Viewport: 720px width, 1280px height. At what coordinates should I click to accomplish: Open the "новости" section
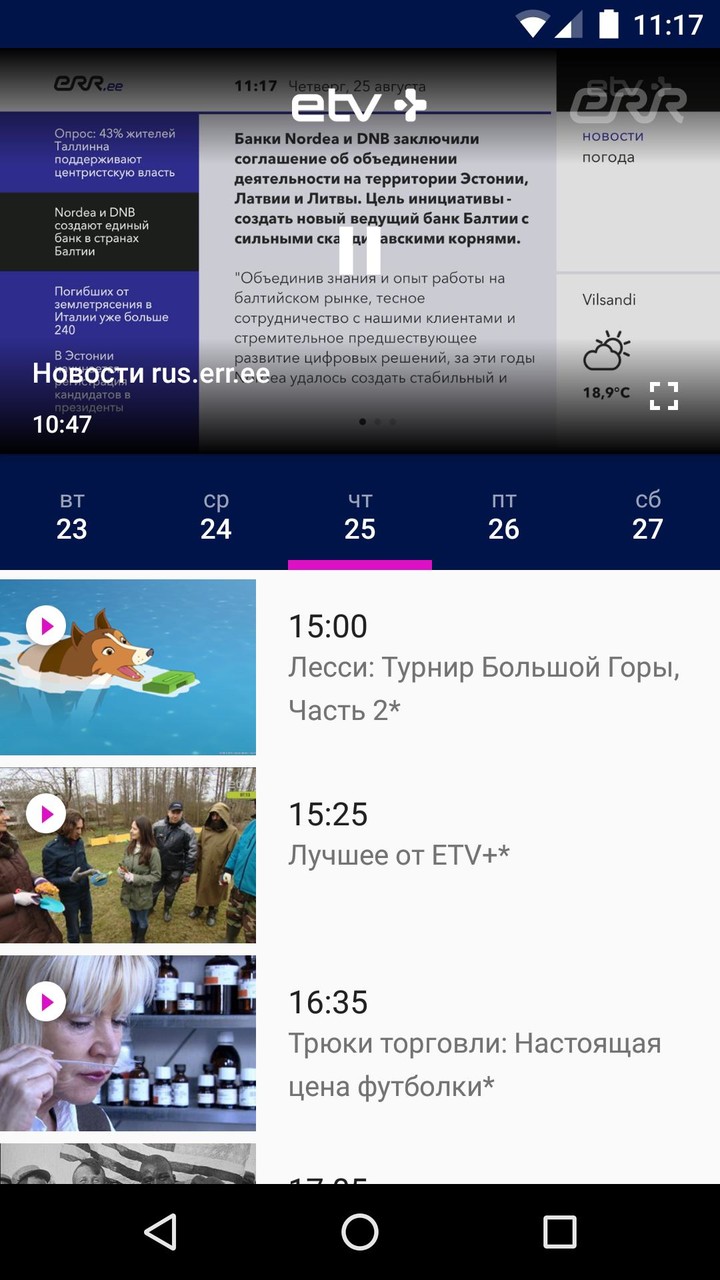pos(614,137)
